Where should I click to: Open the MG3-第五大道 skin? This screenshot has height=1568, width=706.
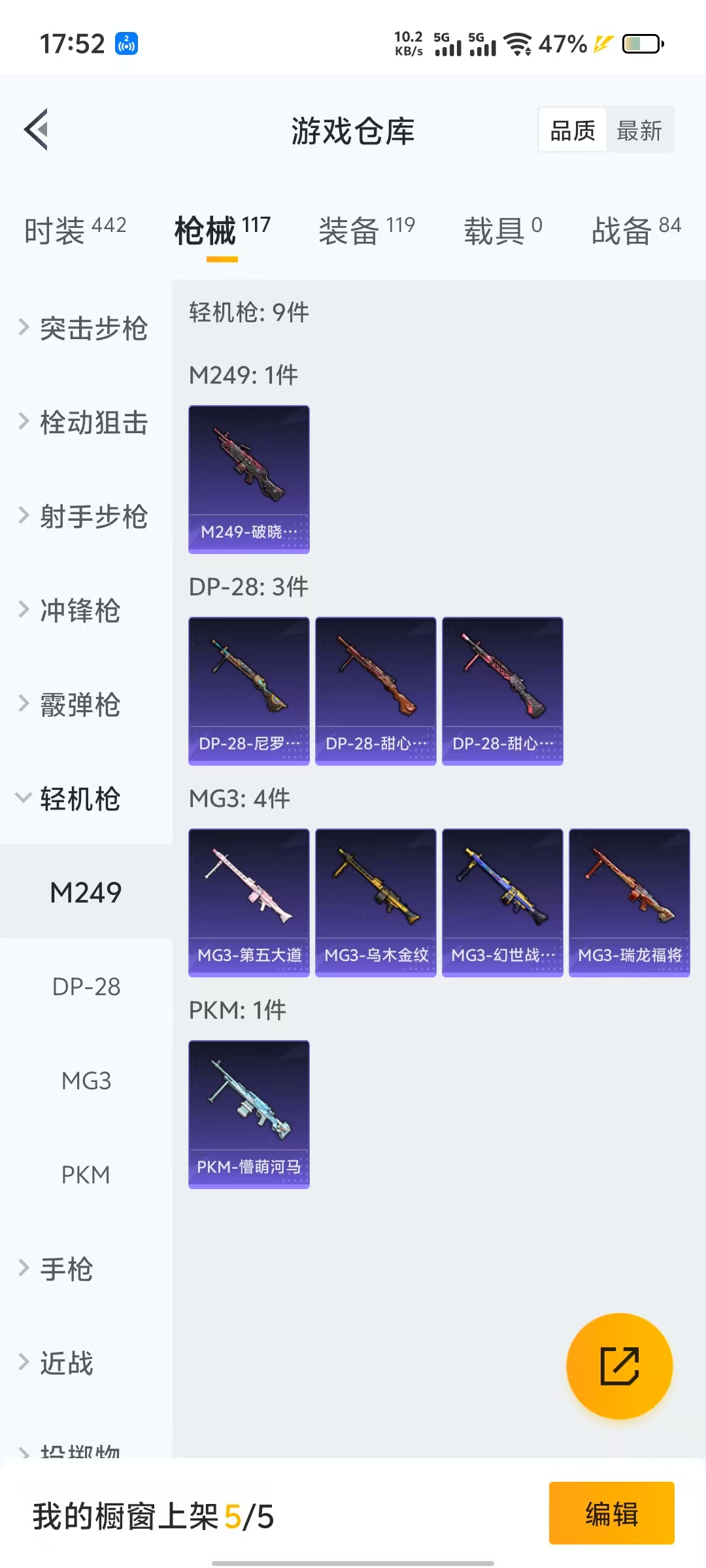(x=249, y=903)
